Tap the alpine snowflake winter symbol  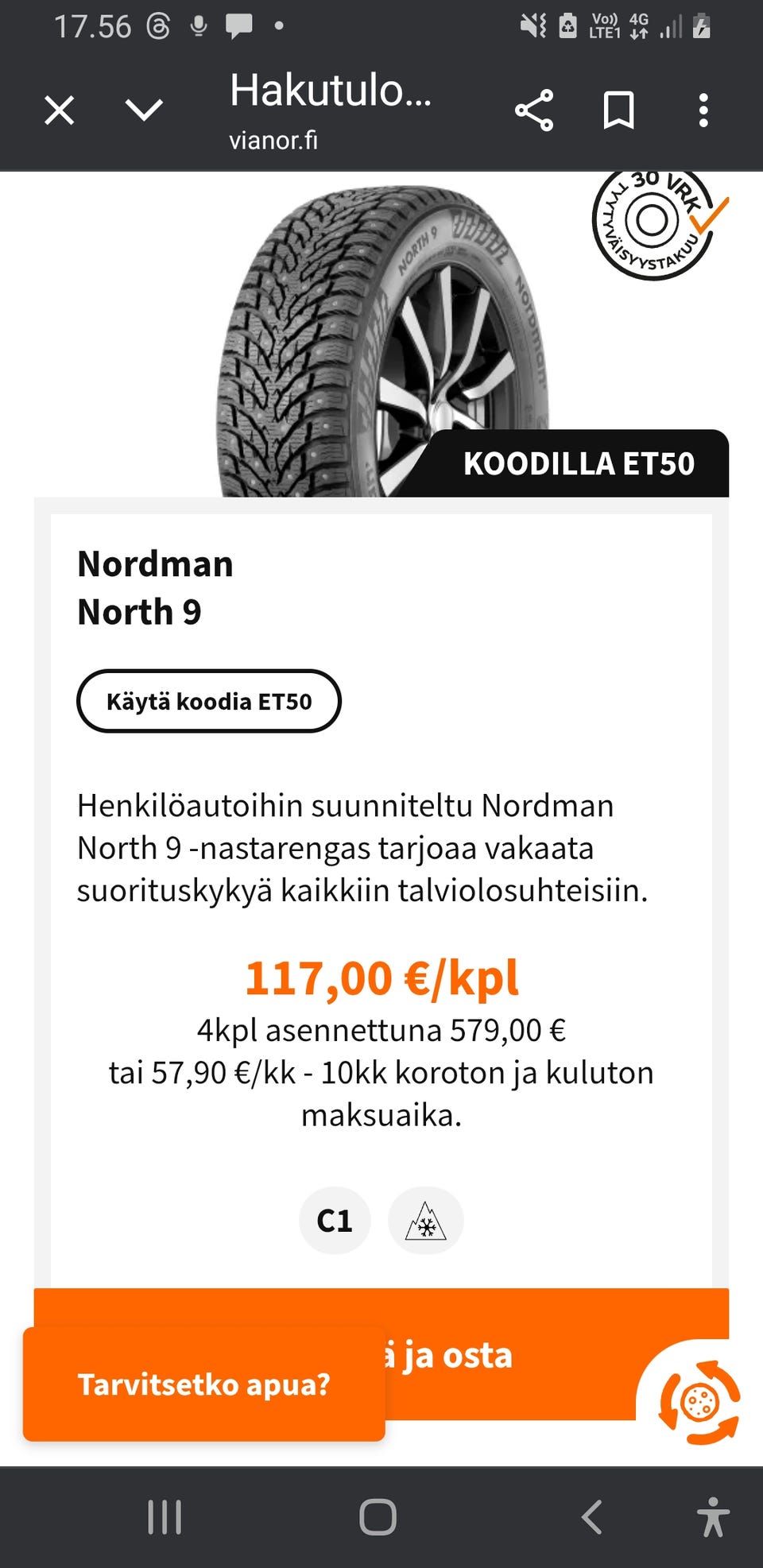coord(426,1221)
